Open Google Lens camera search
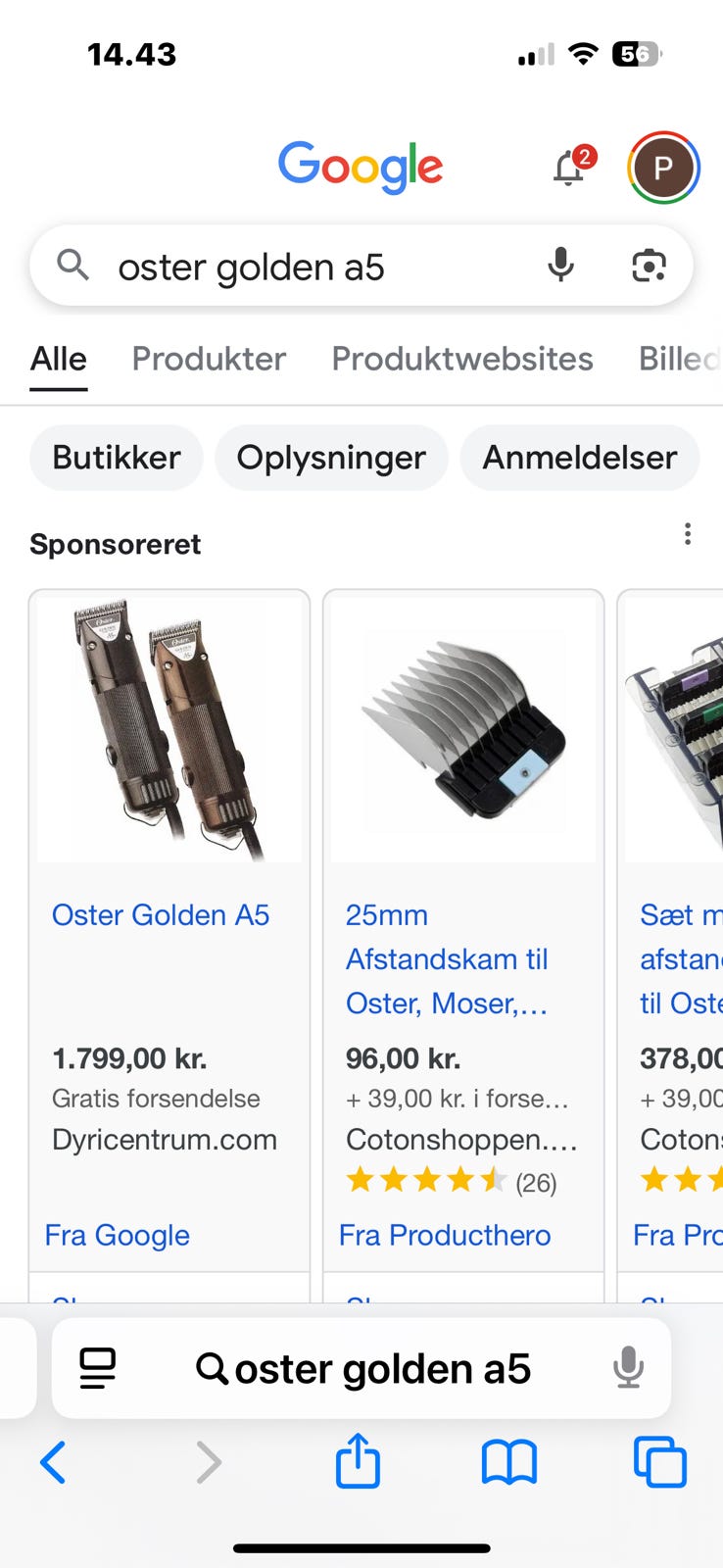723x1568 pixels. [648, 265]
